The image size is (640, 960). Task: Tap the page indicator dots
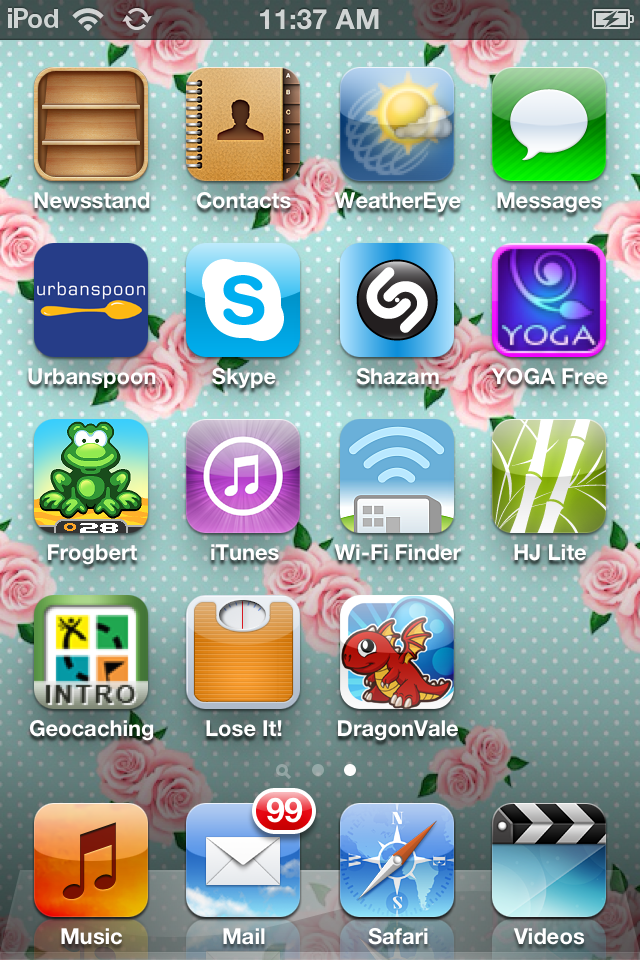(x=317, y=771)
